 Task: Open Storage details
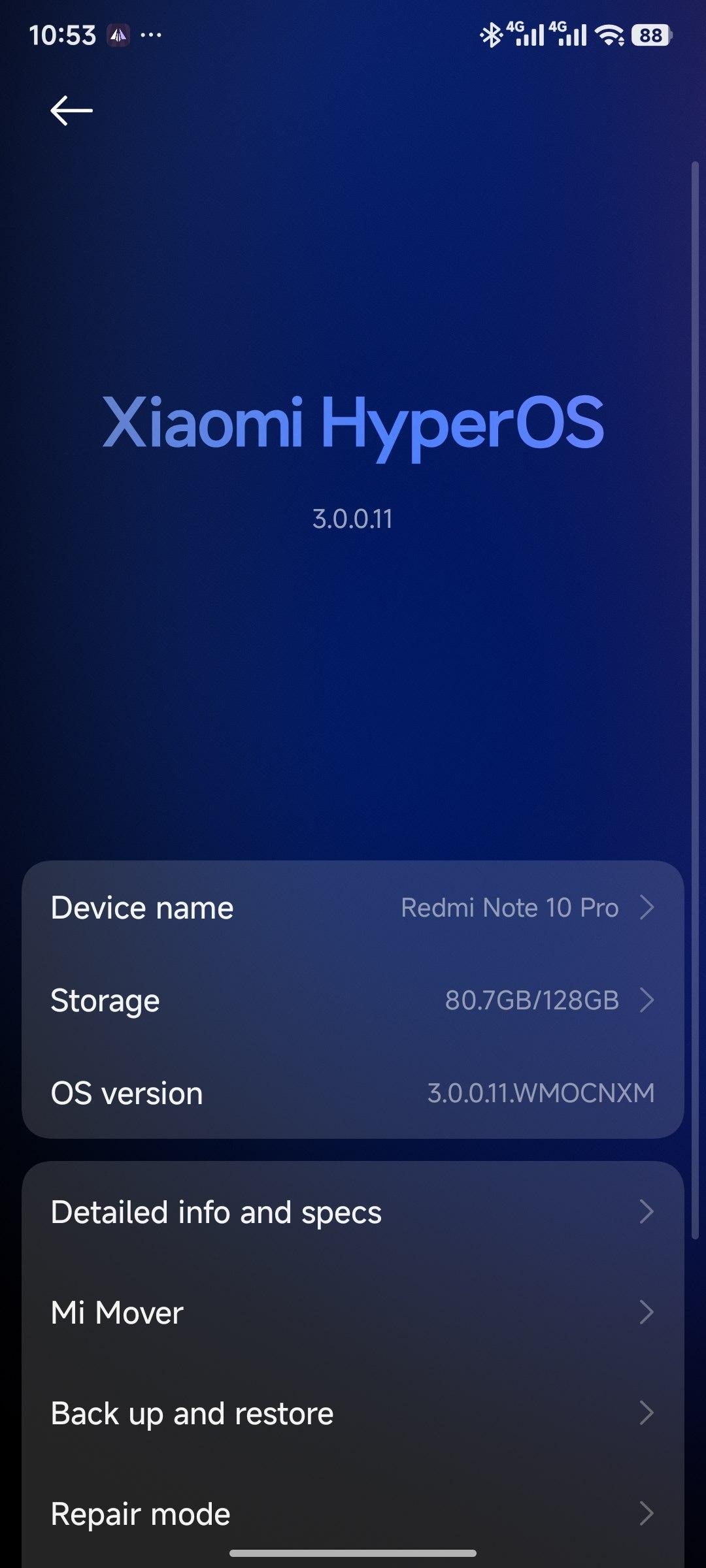[353, 1000]
